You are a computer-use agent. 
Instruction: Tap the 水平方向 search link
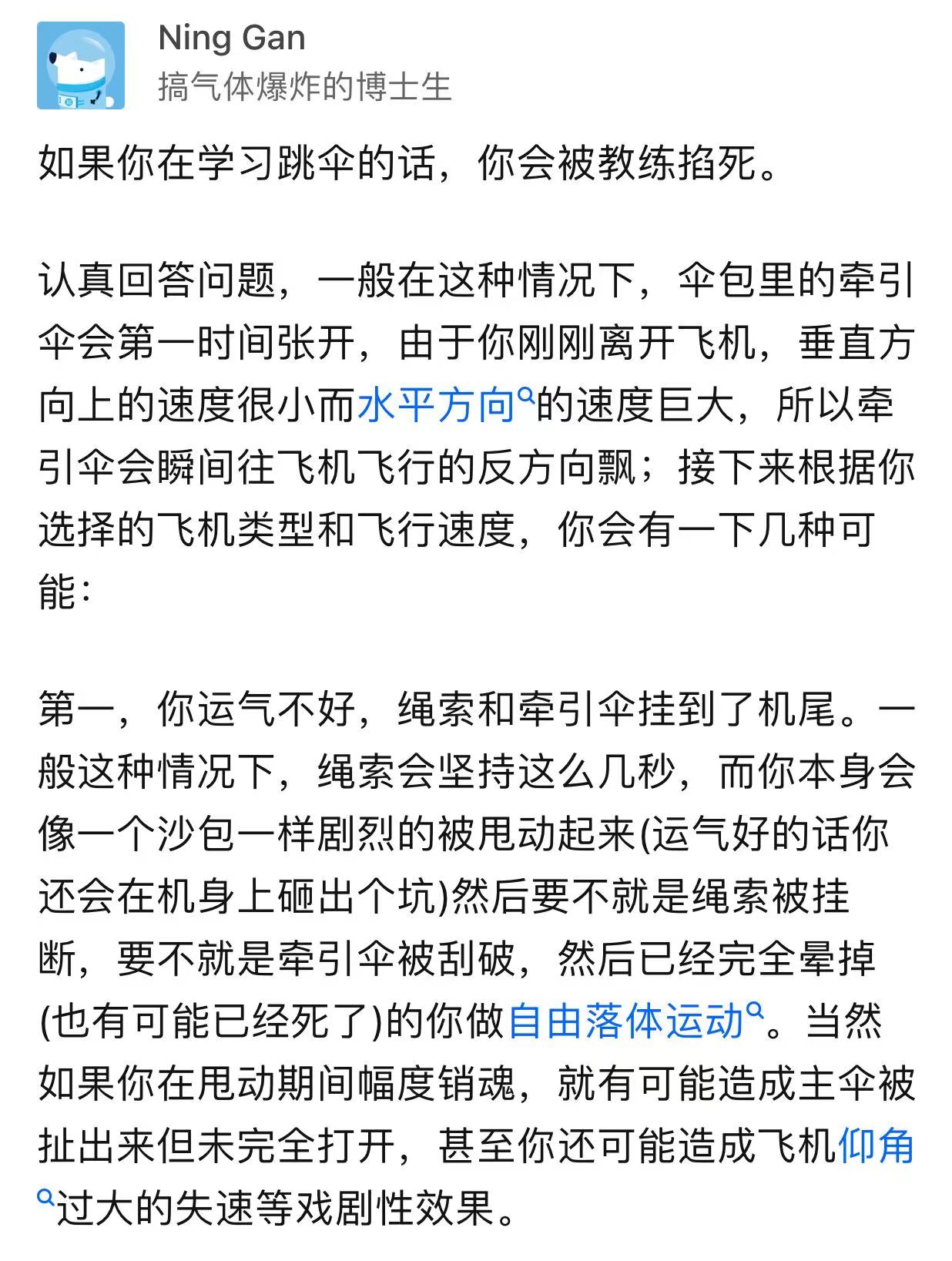pos(437,405)
